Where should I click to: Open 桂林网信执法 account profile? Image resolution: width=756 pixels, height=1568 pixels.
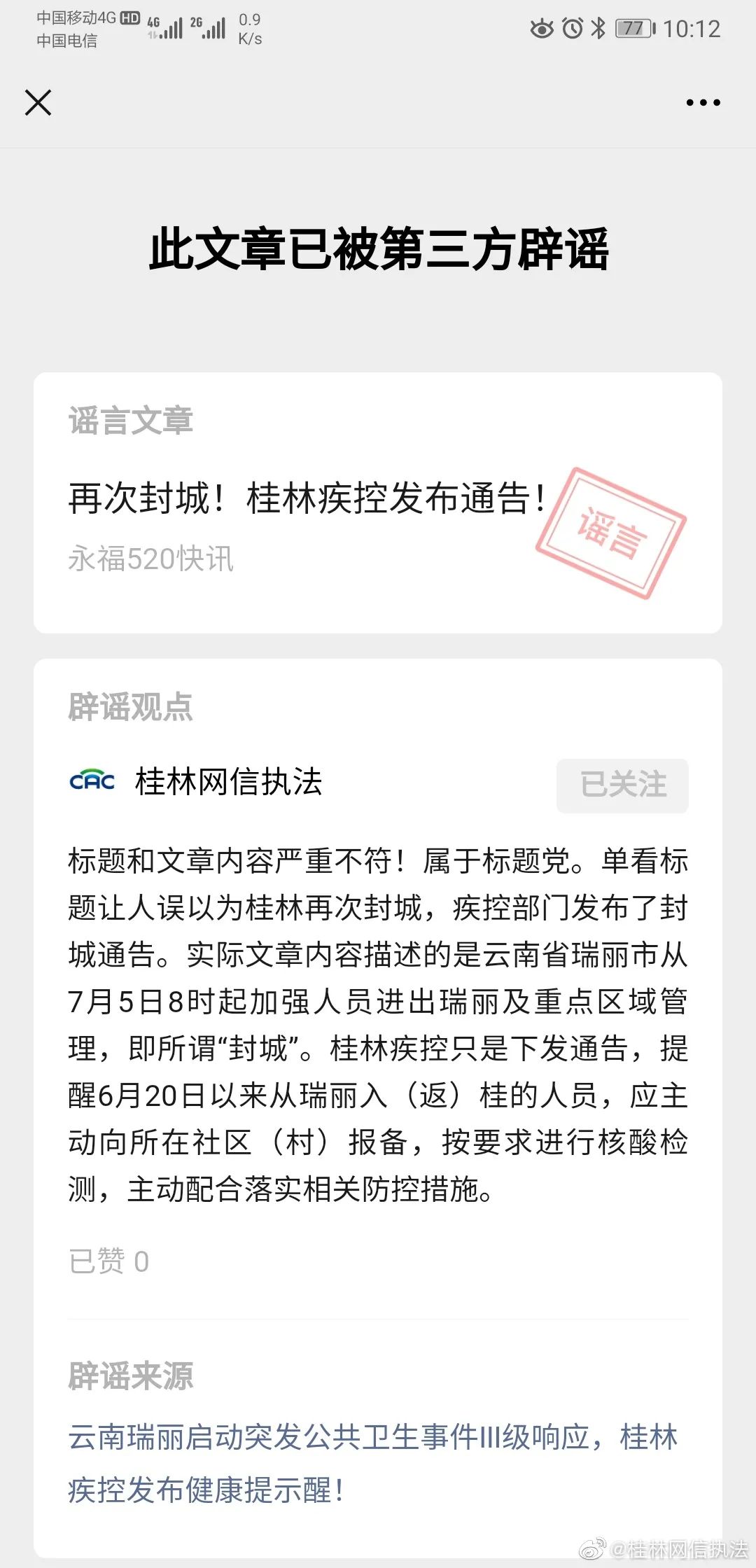click(x=228, y=781)
